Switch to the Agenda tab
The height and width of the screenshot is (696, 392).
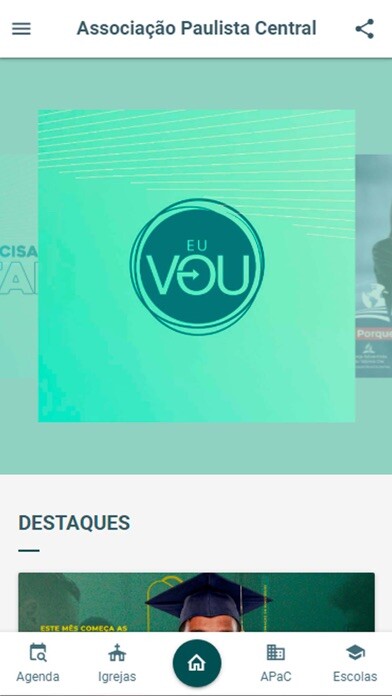(x=38, y=664)
